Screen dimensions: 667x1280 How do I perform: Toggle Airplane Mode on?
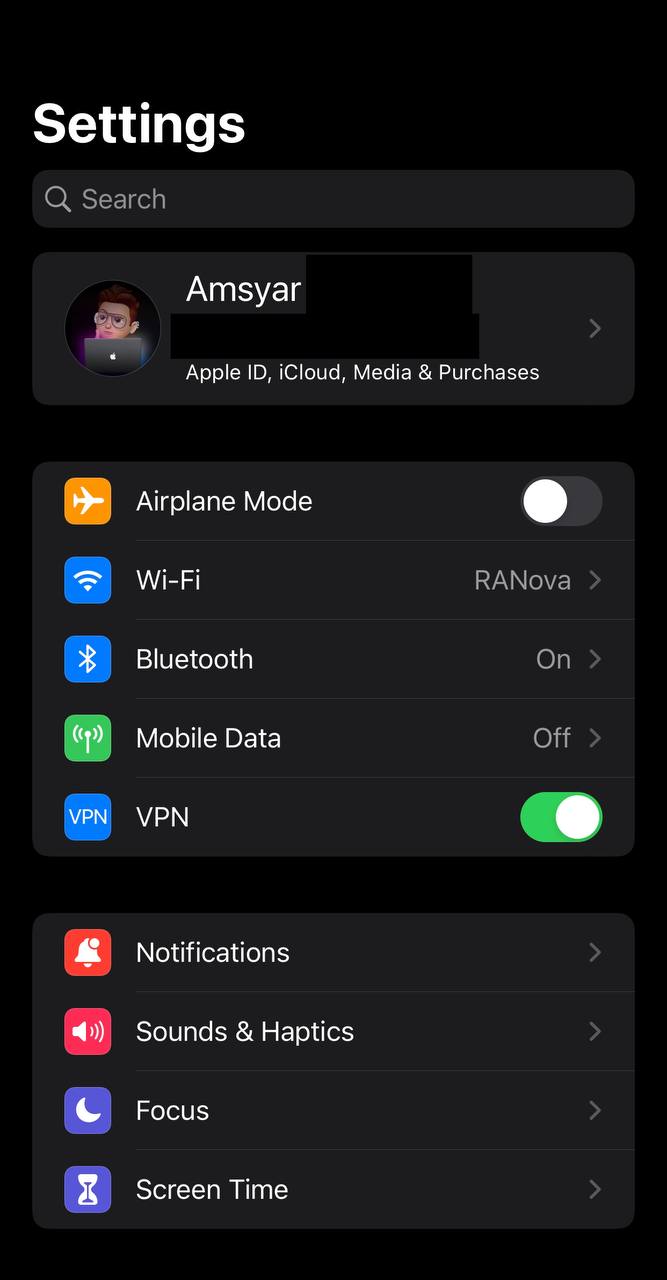click(561, 501)
